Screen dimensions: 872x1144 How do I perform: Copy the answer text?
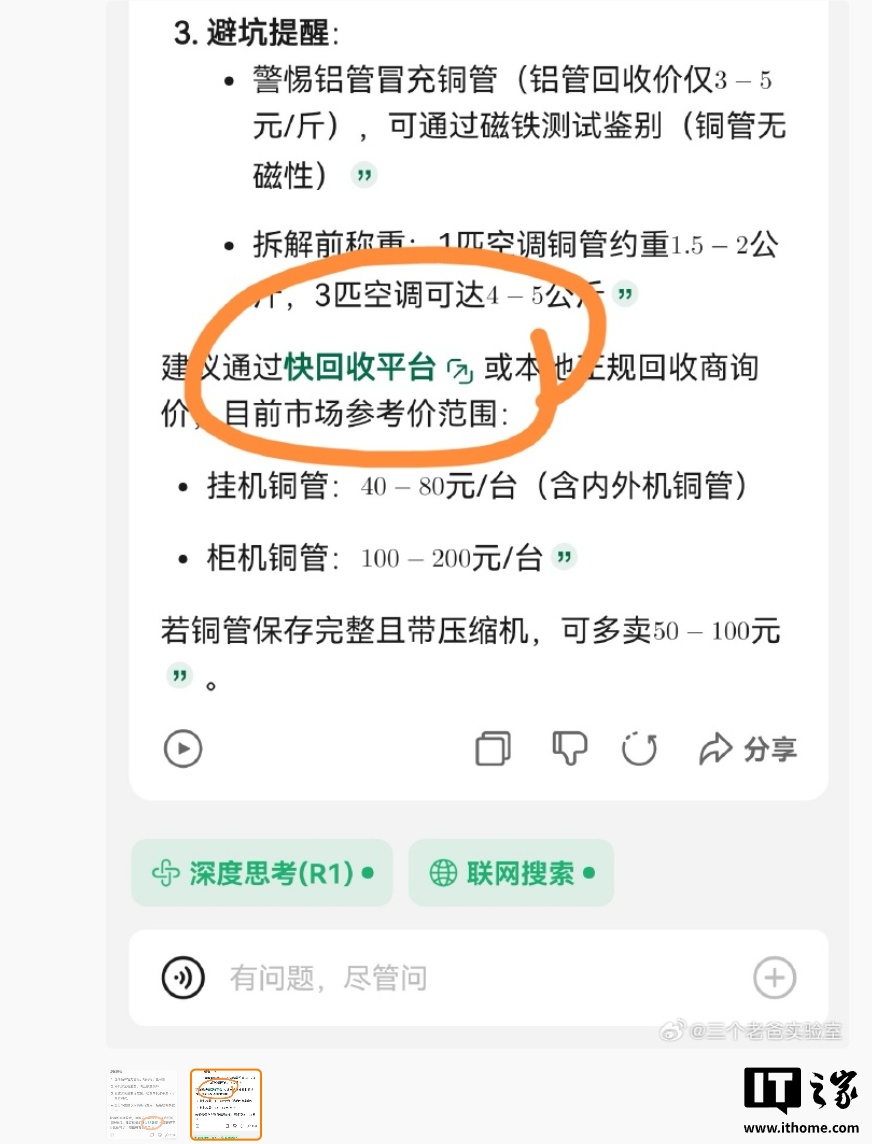tap(493, 748)
